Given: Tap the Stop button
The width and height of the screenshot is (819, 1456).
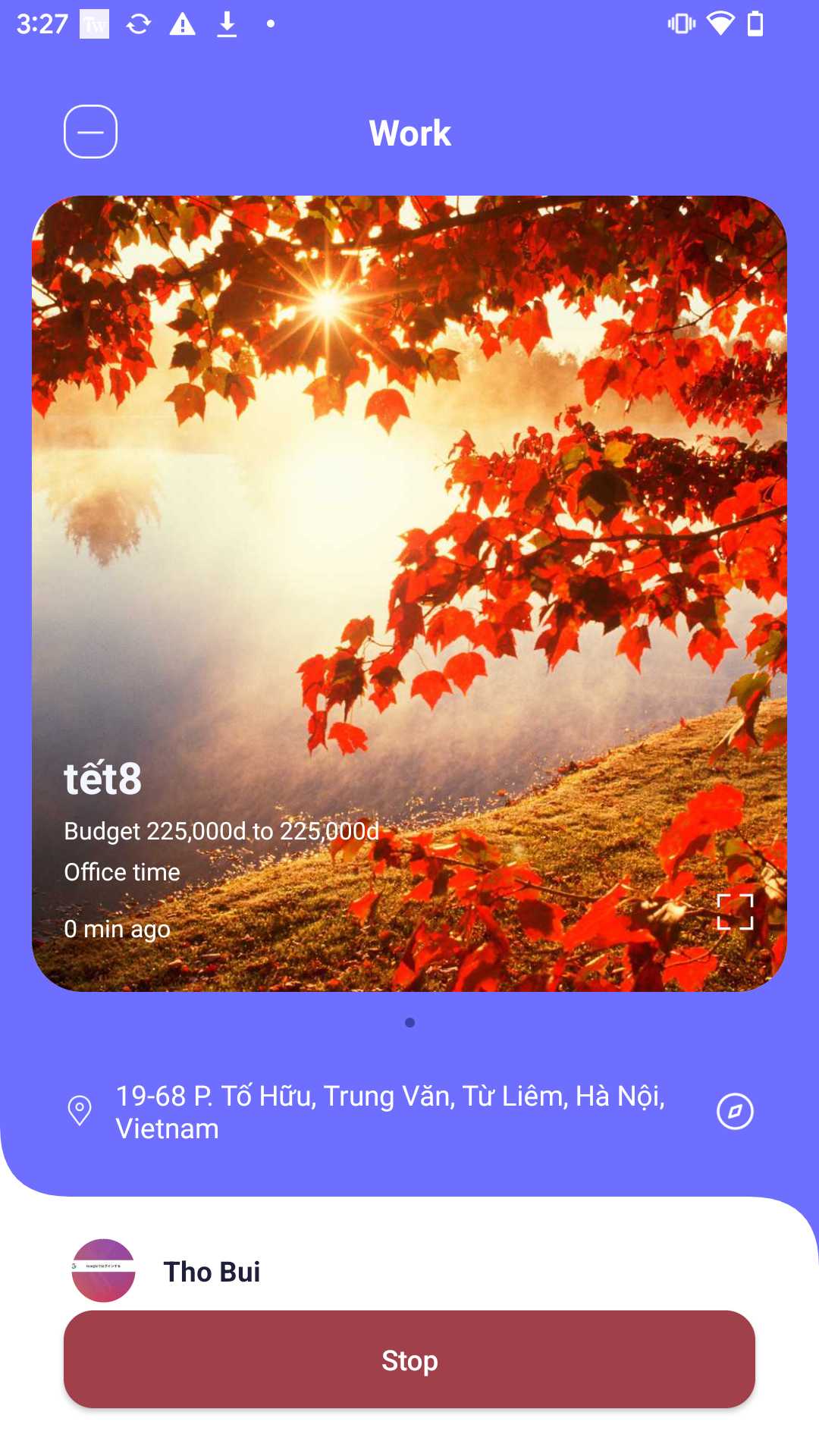Looking at the screenshot, I should point(409,1360).
